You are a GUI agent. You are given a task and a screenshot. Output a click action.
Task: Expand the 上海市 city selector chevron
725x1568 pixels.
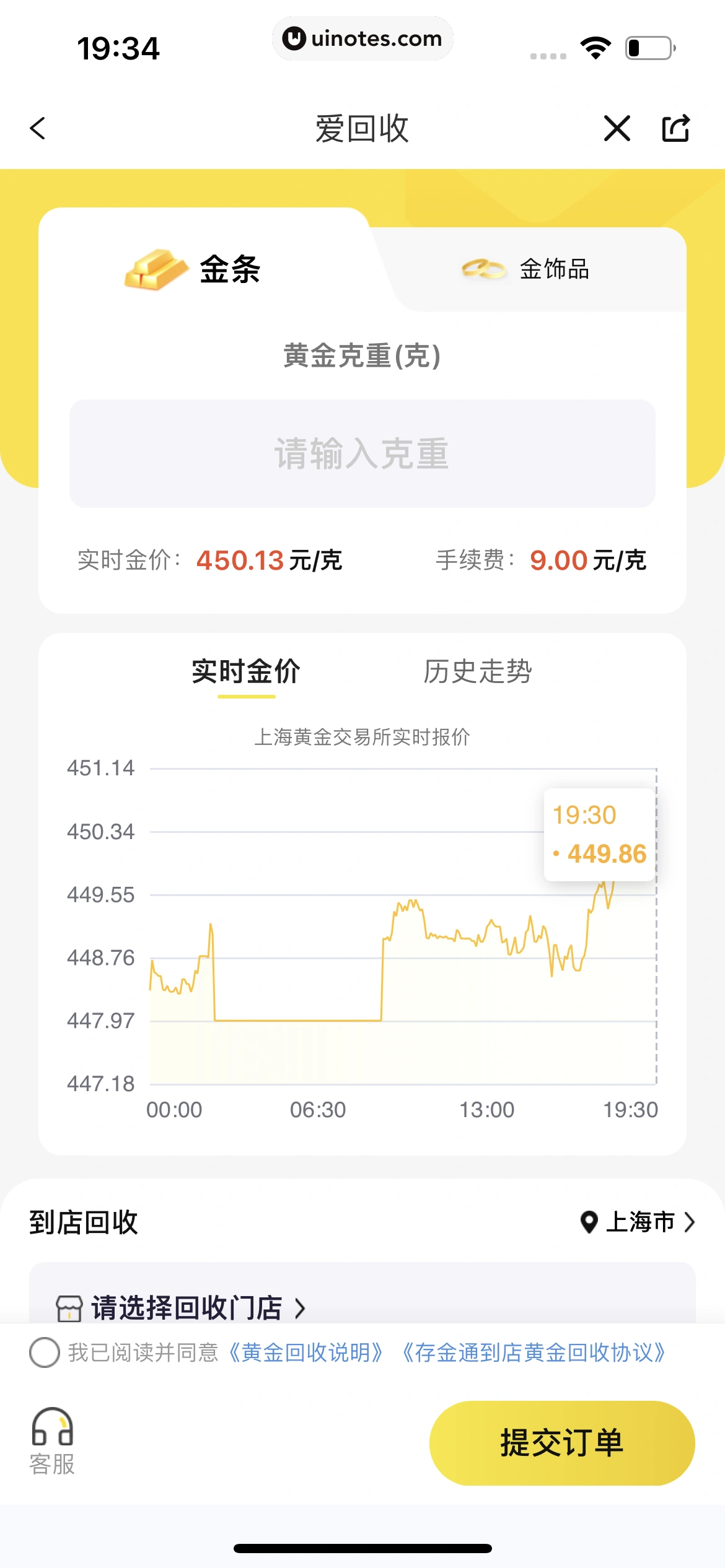(690, 1222)
